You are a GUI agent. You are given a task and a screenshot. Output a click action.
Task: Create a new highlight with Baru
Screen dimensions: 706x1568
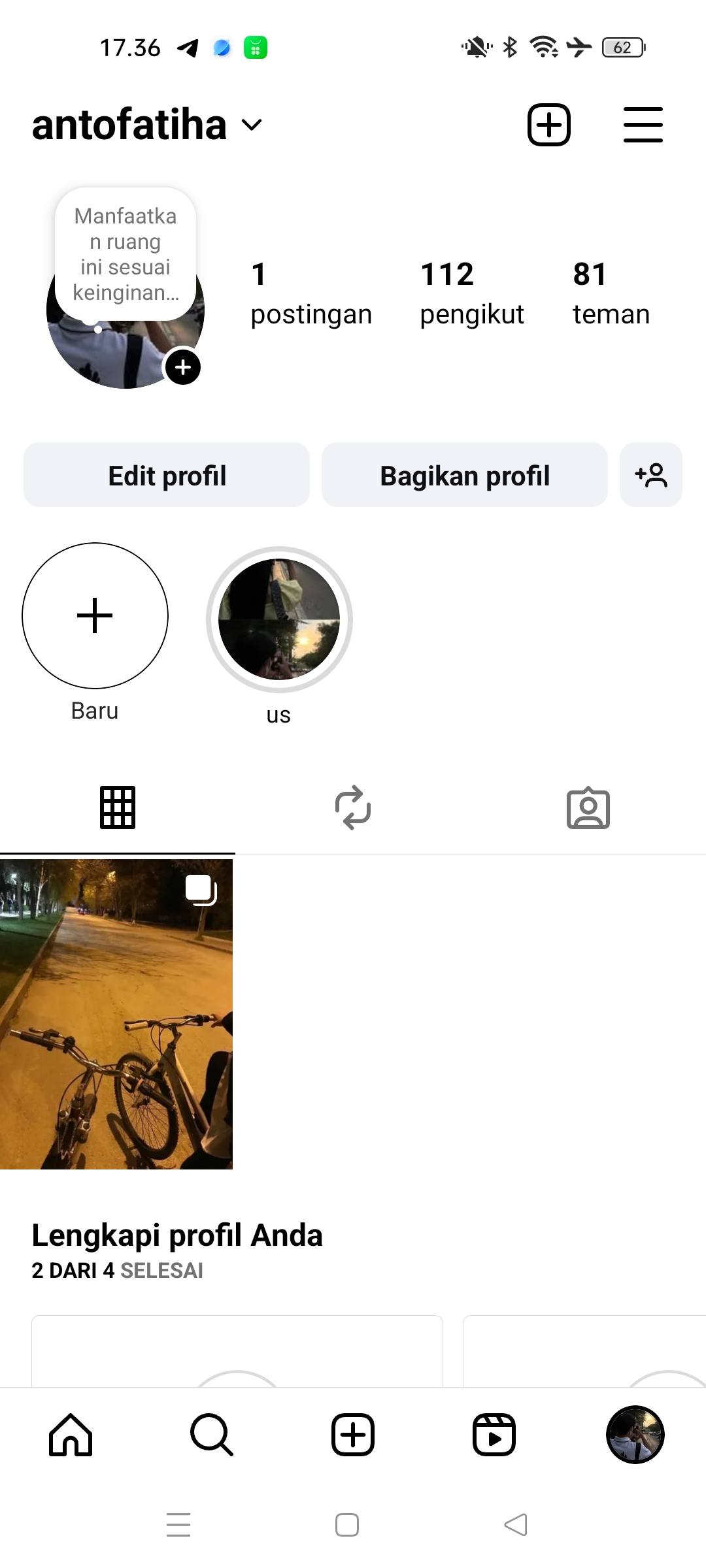click(95, 615)
